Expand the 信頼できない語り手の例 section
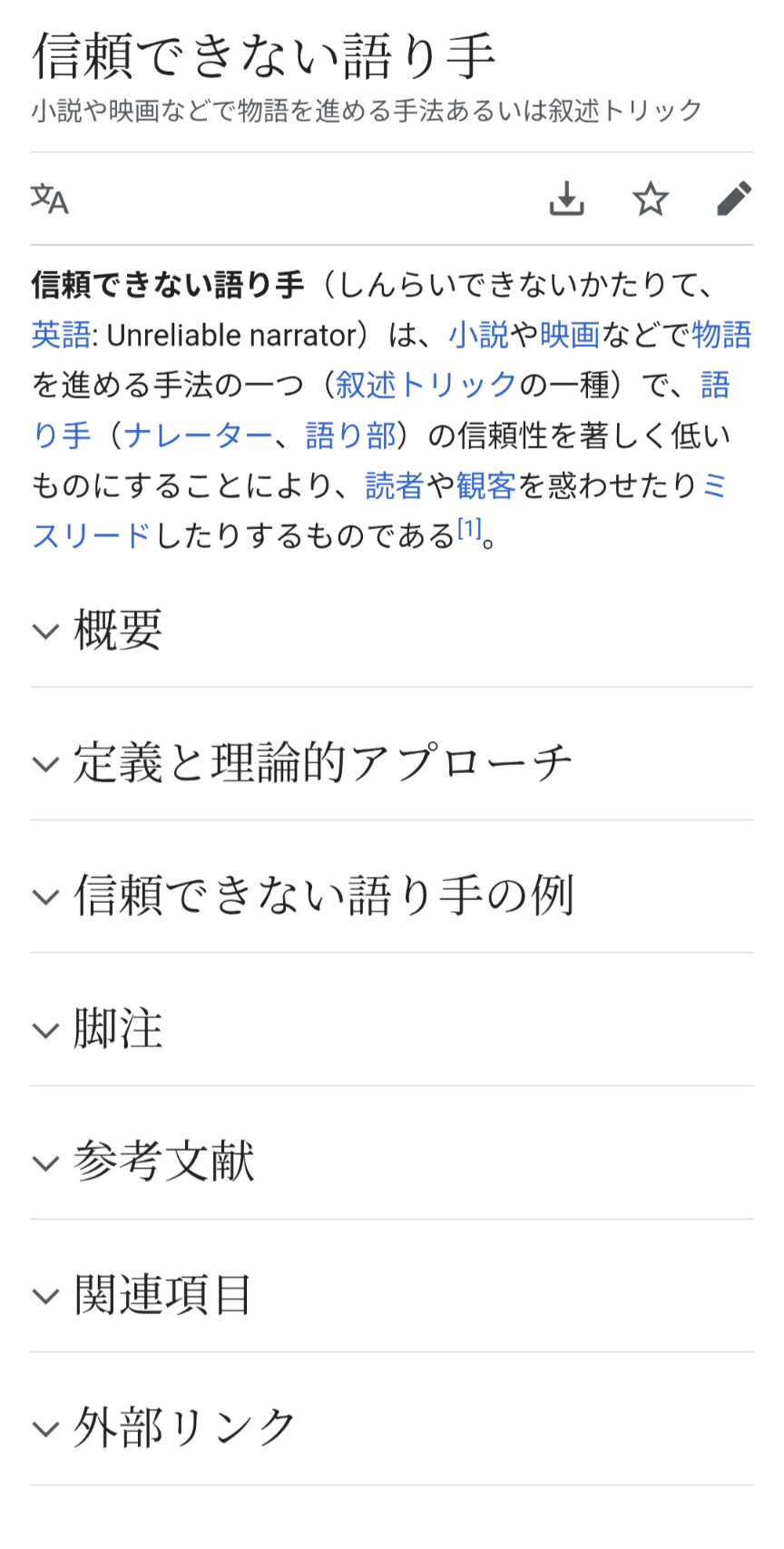The width and height of the screenshot is (784, 1549). 322,896
